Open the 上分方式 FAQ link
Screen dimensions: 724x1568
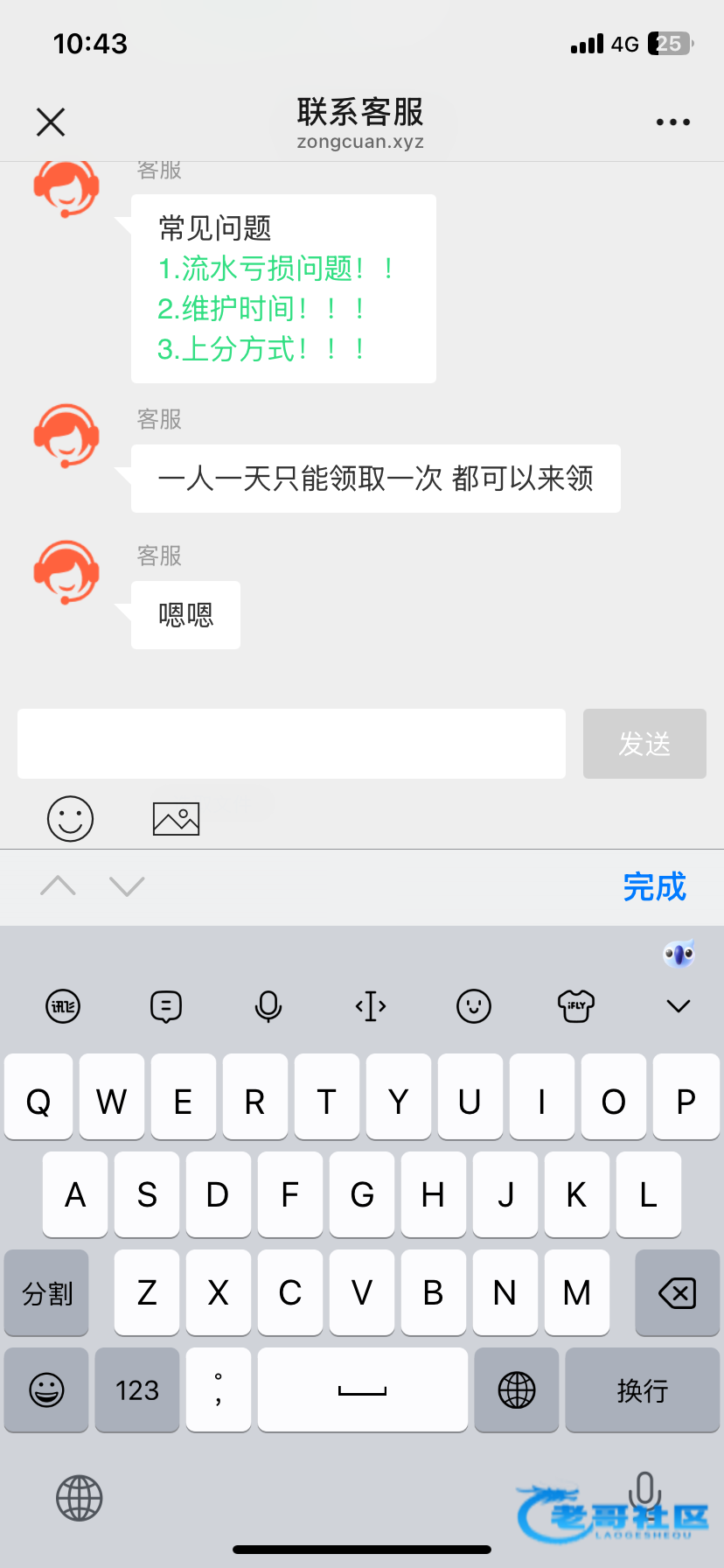click(261, 349)
